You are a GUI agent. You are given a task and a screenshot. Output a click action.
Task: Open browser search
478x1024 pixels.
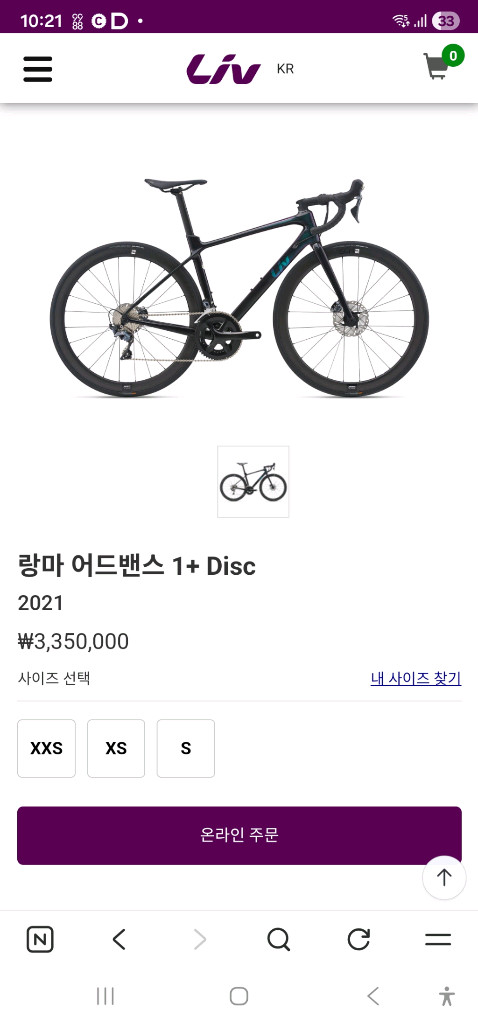(x=279, y=940)
